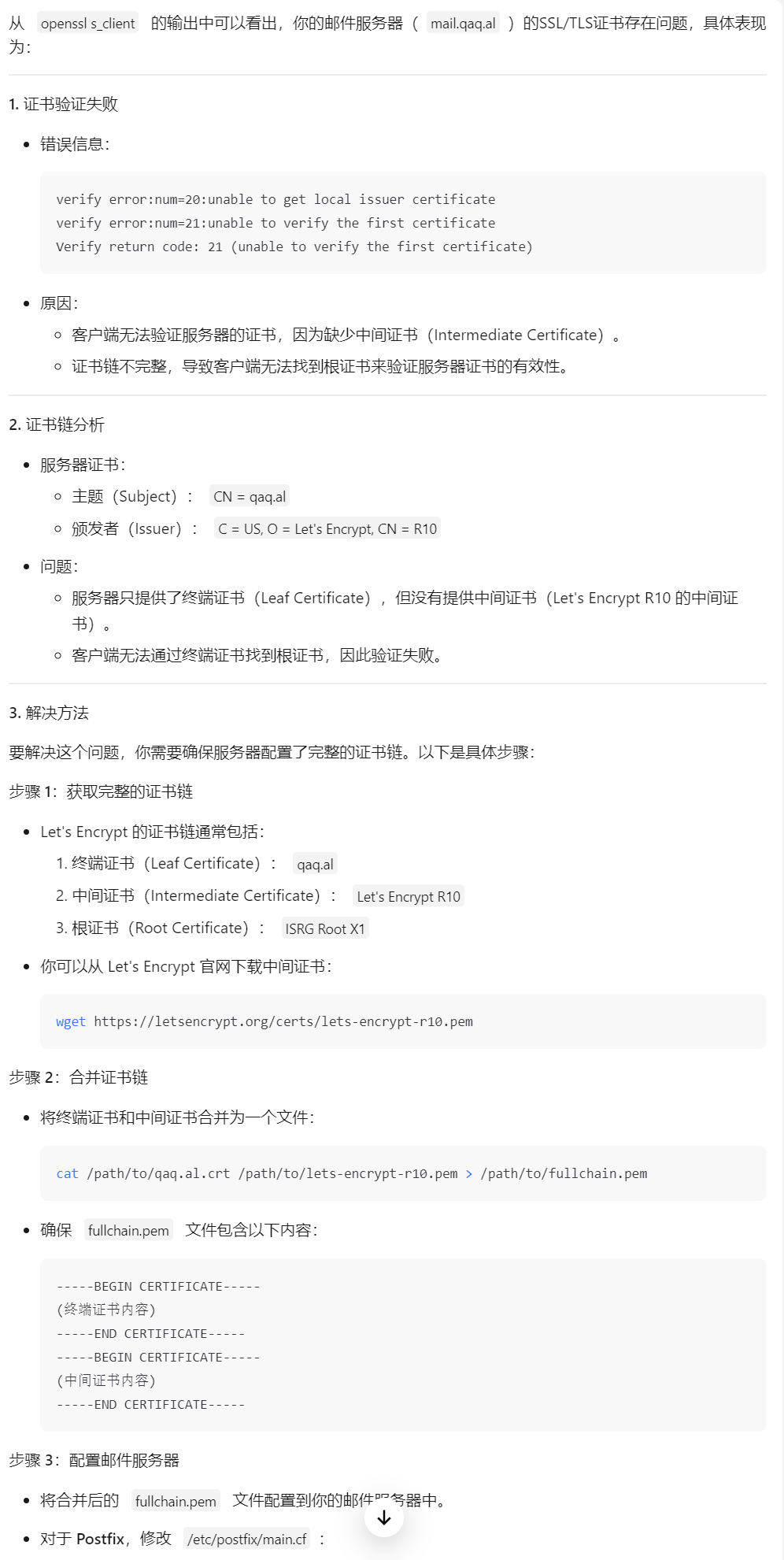
Task: Tap the scroll-to-bottom arrow button
Action: coord(384,1517)
